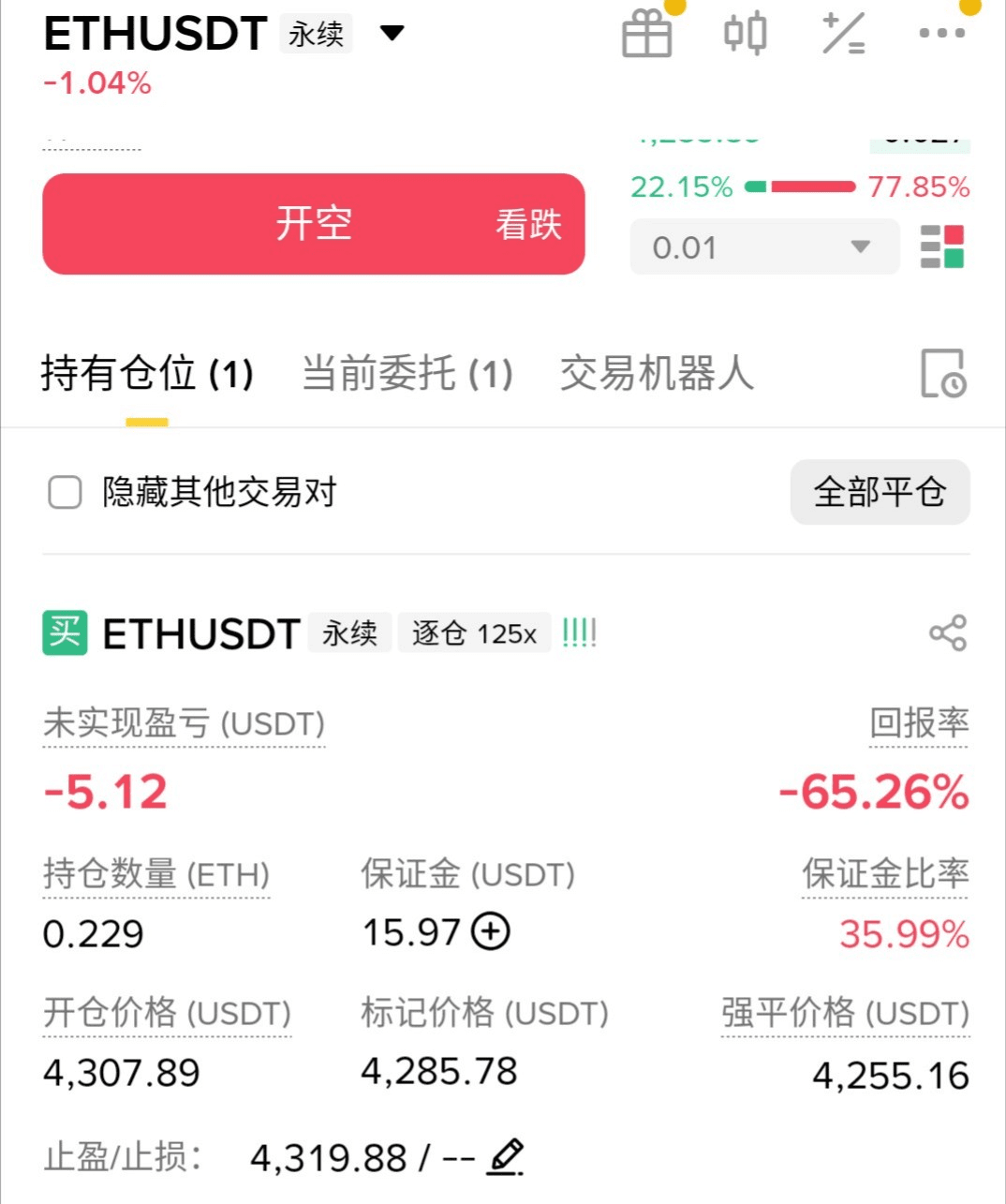1006x1204 pixels.
Task: Edit the 止盈/止损 take-profit stop-loss
Action: pyautogui.click(x=506, y=1157)
